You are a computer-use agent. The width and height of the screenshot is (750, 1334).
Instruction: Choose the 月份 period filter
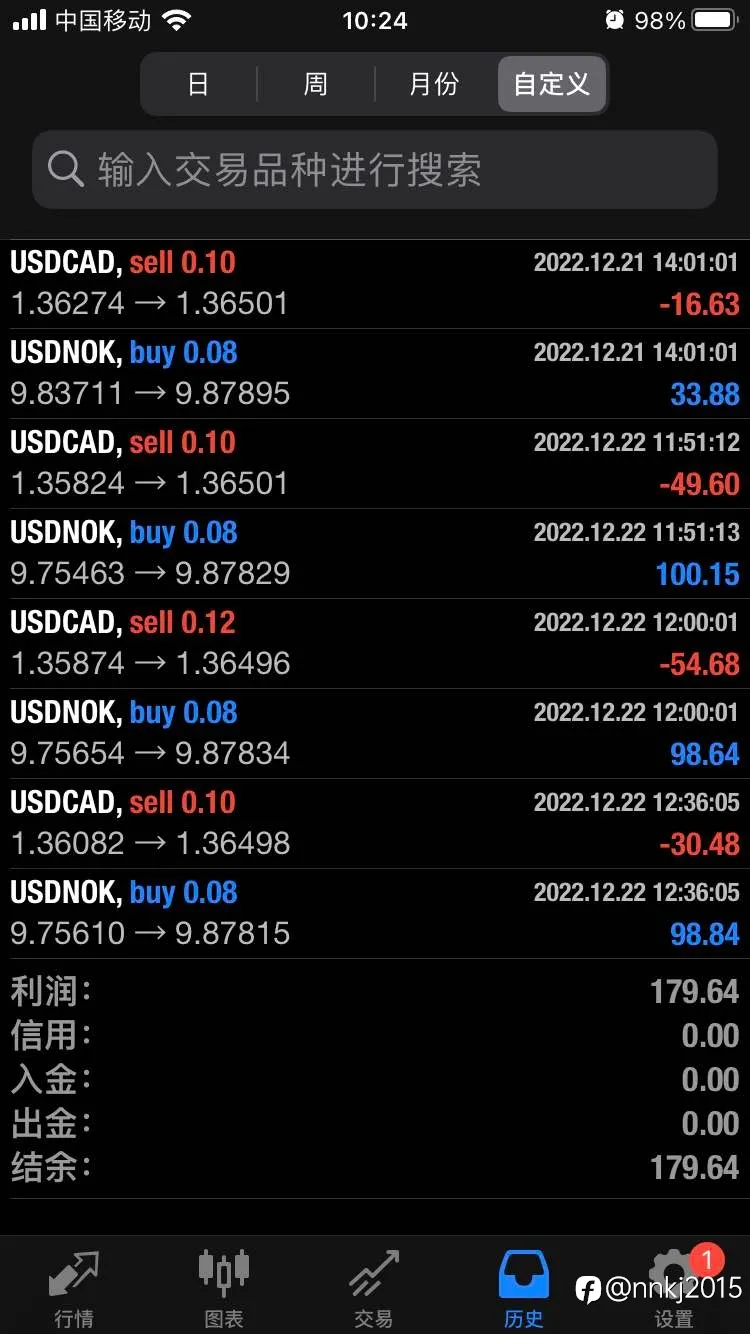point(434,84)
